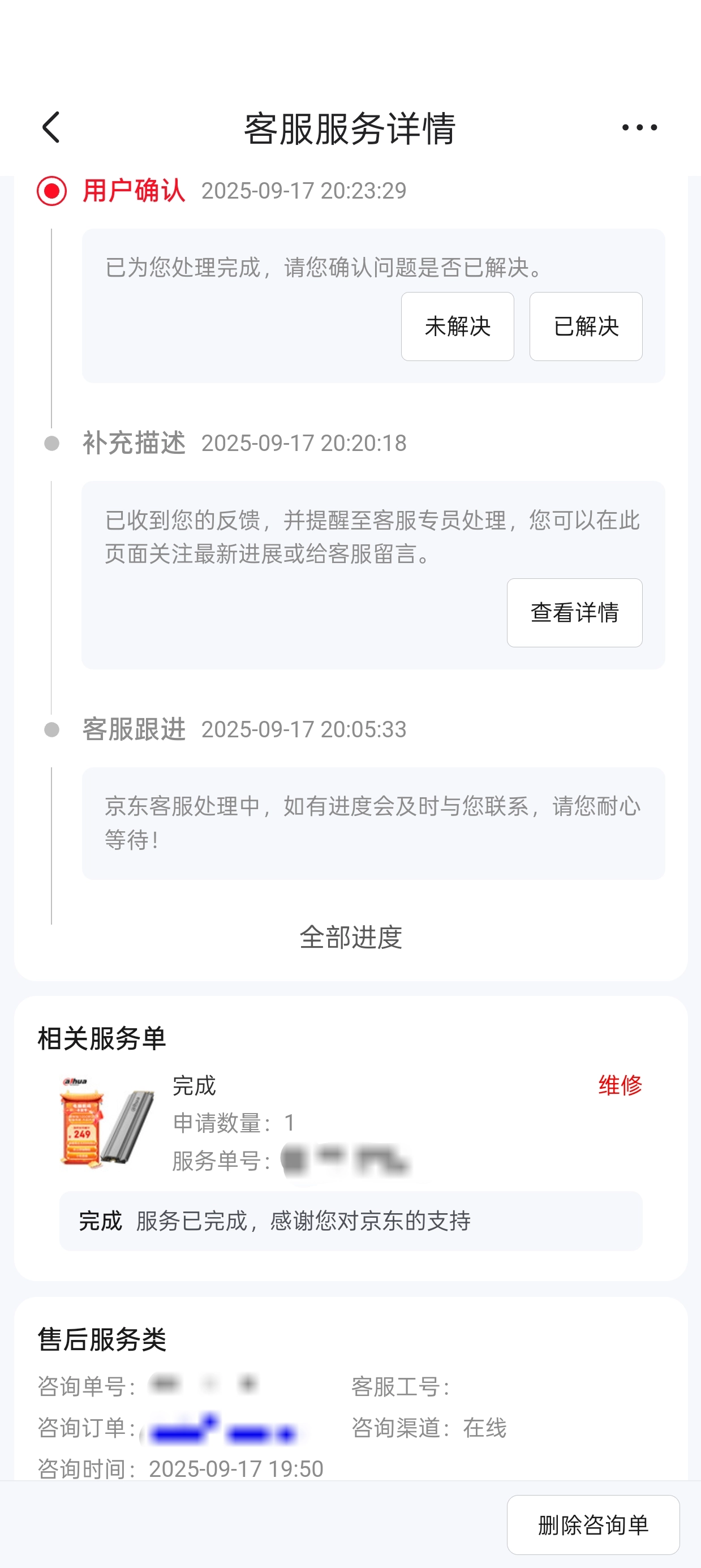Confirm the issue is 已解决
Viewport: 701px width, 1568px height.
(x=586, y=327)
